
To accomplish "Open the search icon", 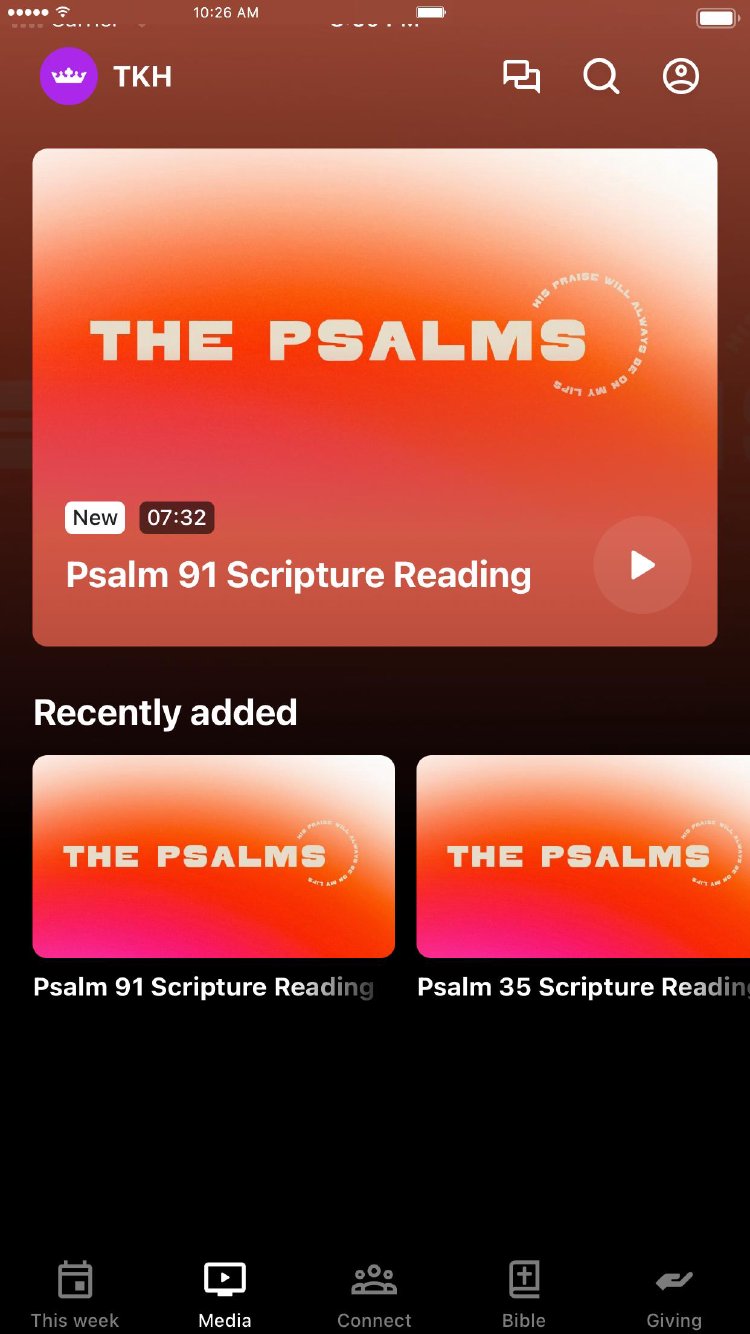I will (601, 77).
